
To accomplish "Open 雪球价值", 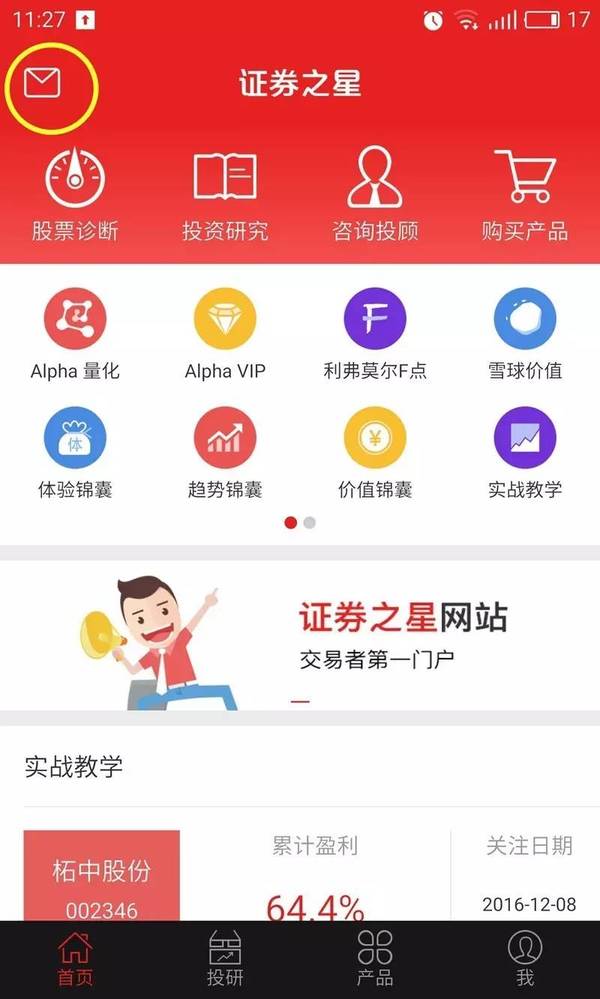I will click(525, 335).
